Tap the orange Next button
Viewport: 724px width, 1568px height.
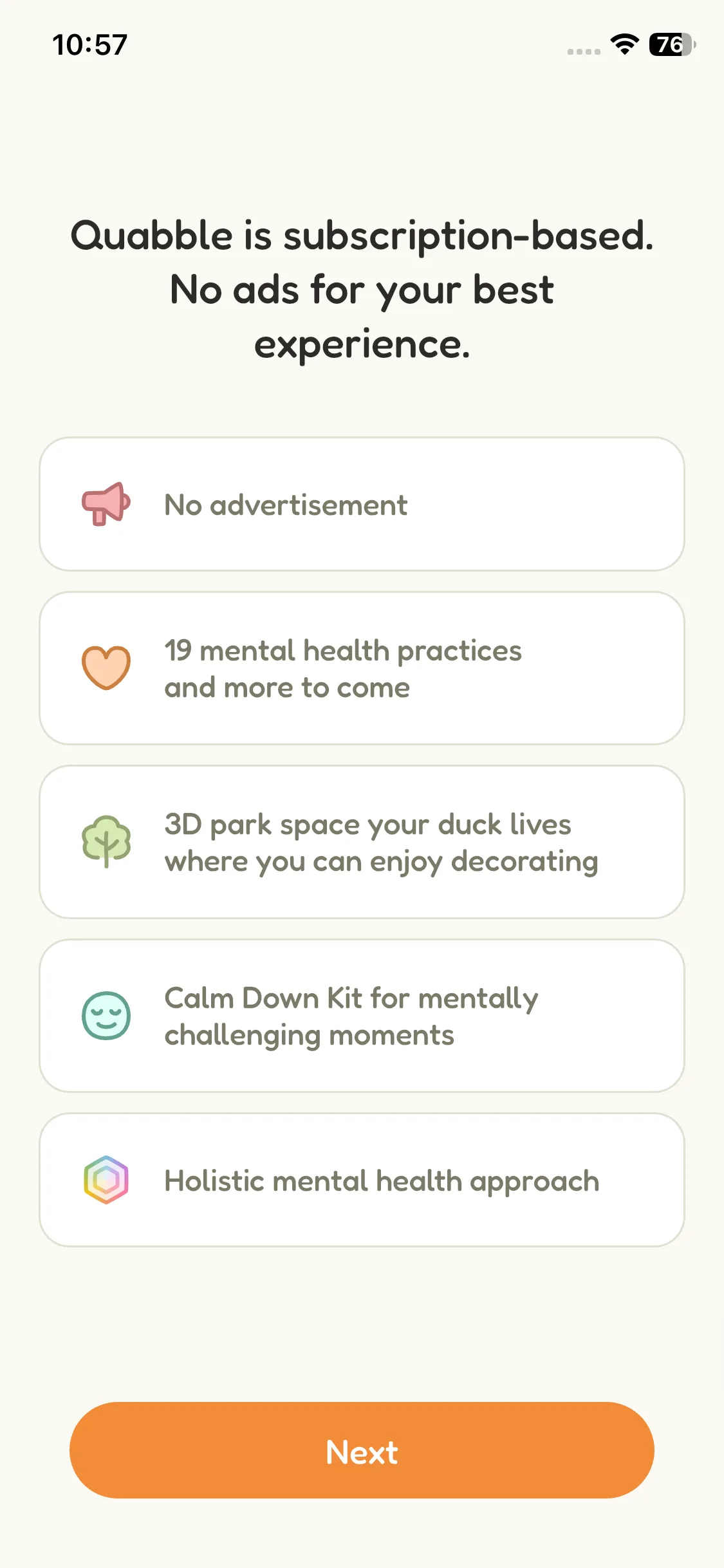tap(362, 1450)
